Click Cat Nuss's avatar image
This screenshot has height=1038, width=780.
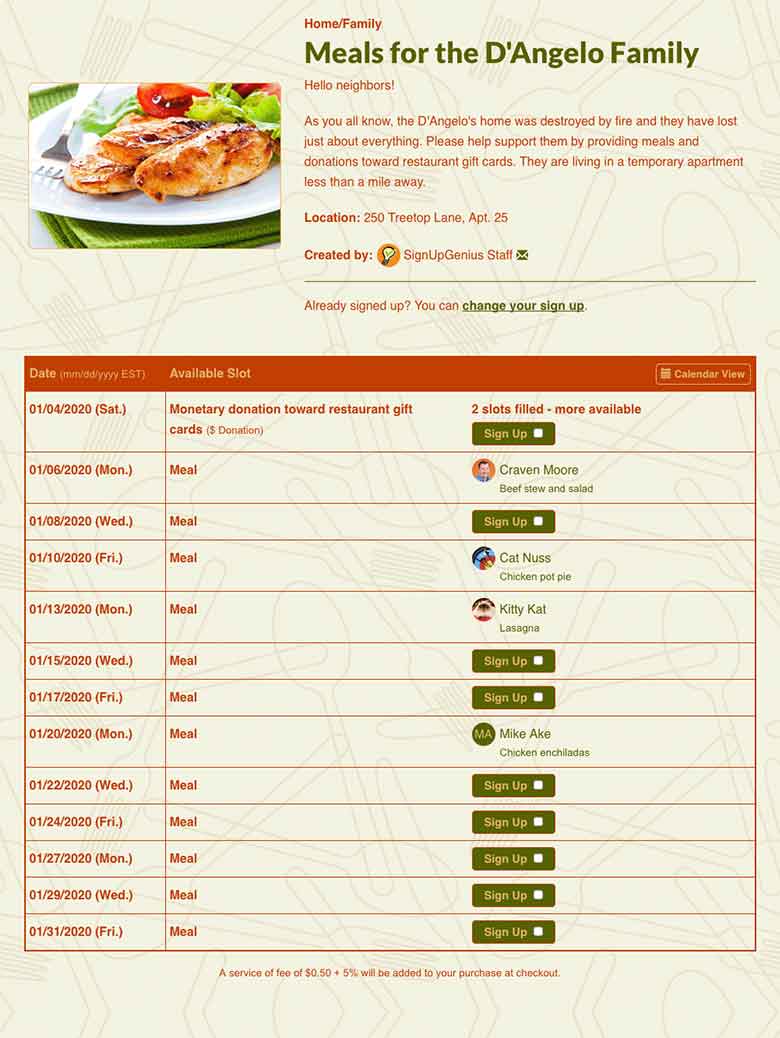pos(482,558)
